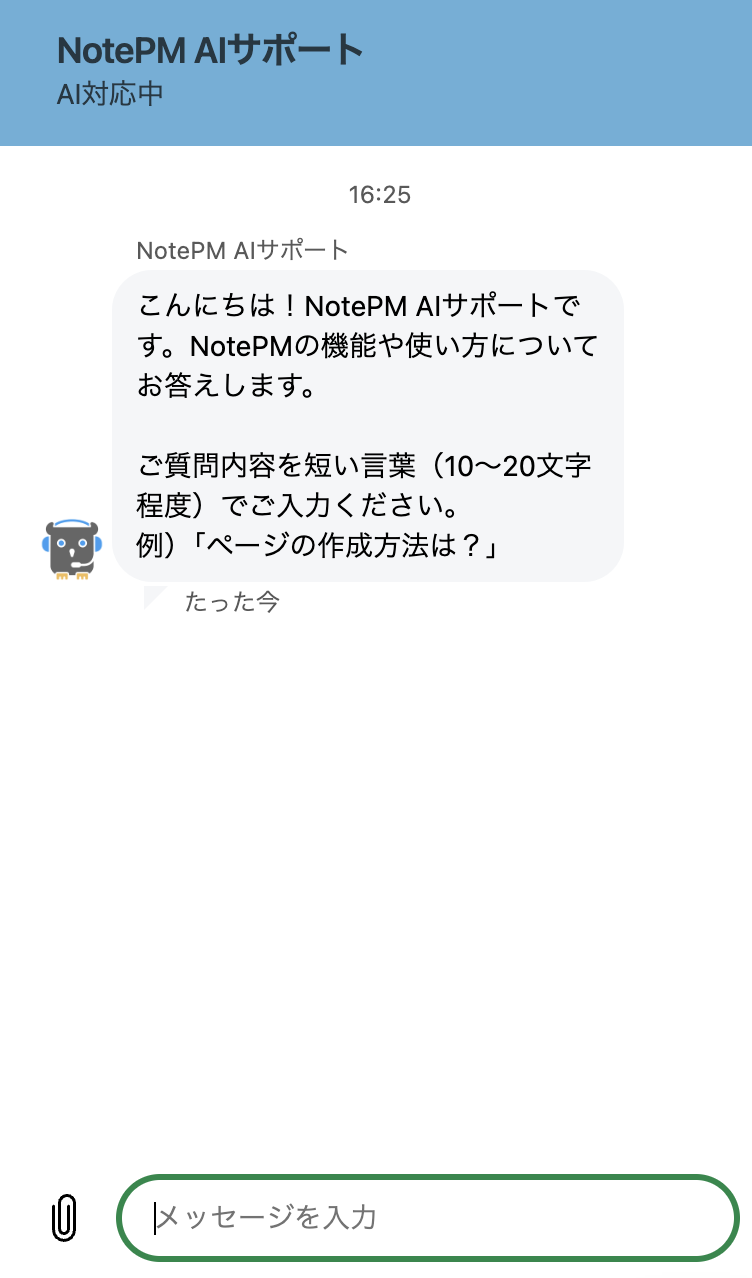Tap the paperclip attach file icon
The image size is (752, 1278).
pyautogui.click(x=63, y=1218)
